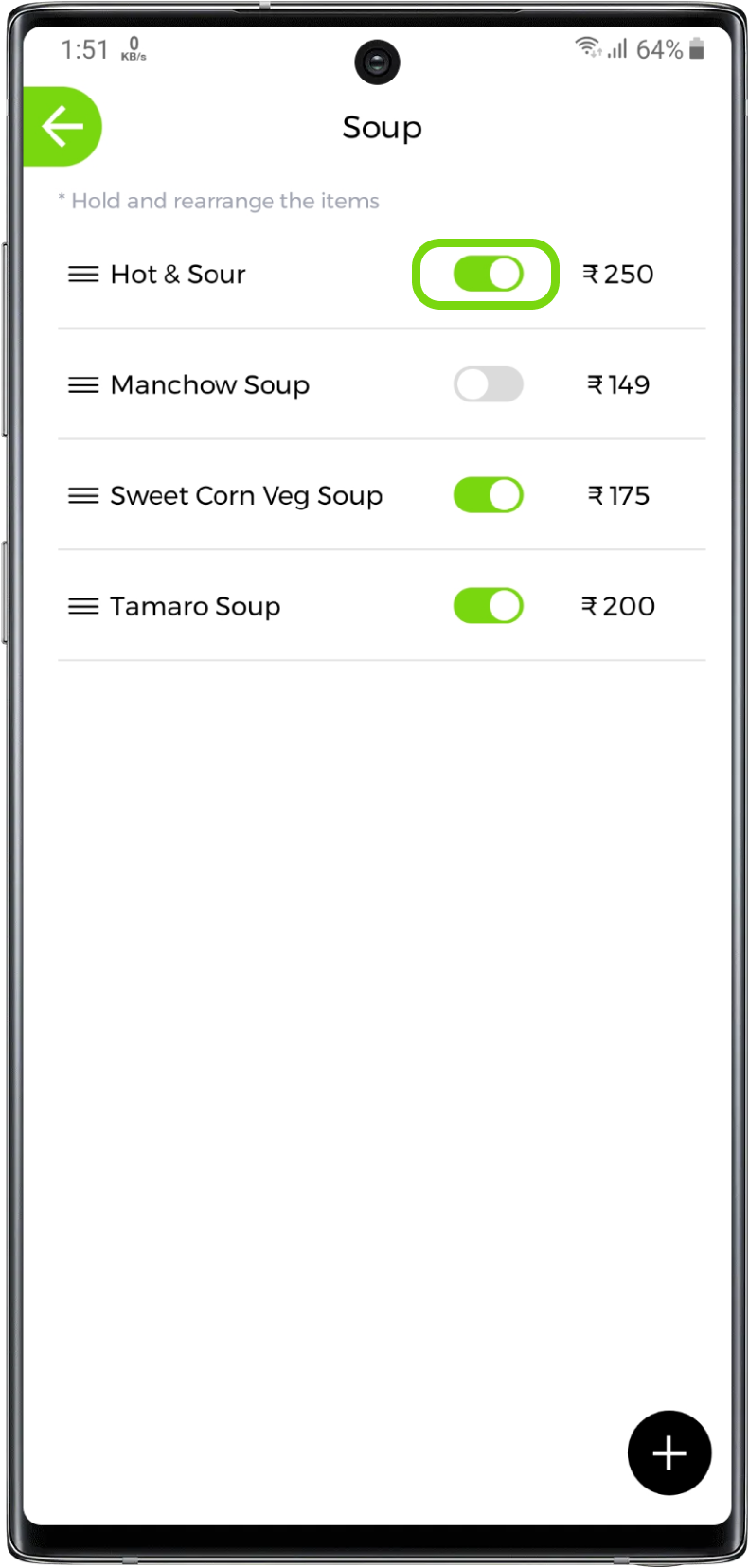Turn off Sweet Corn Veg Soup switch
This screenshot has width=749, height=1568.
[x=488, y=495]
